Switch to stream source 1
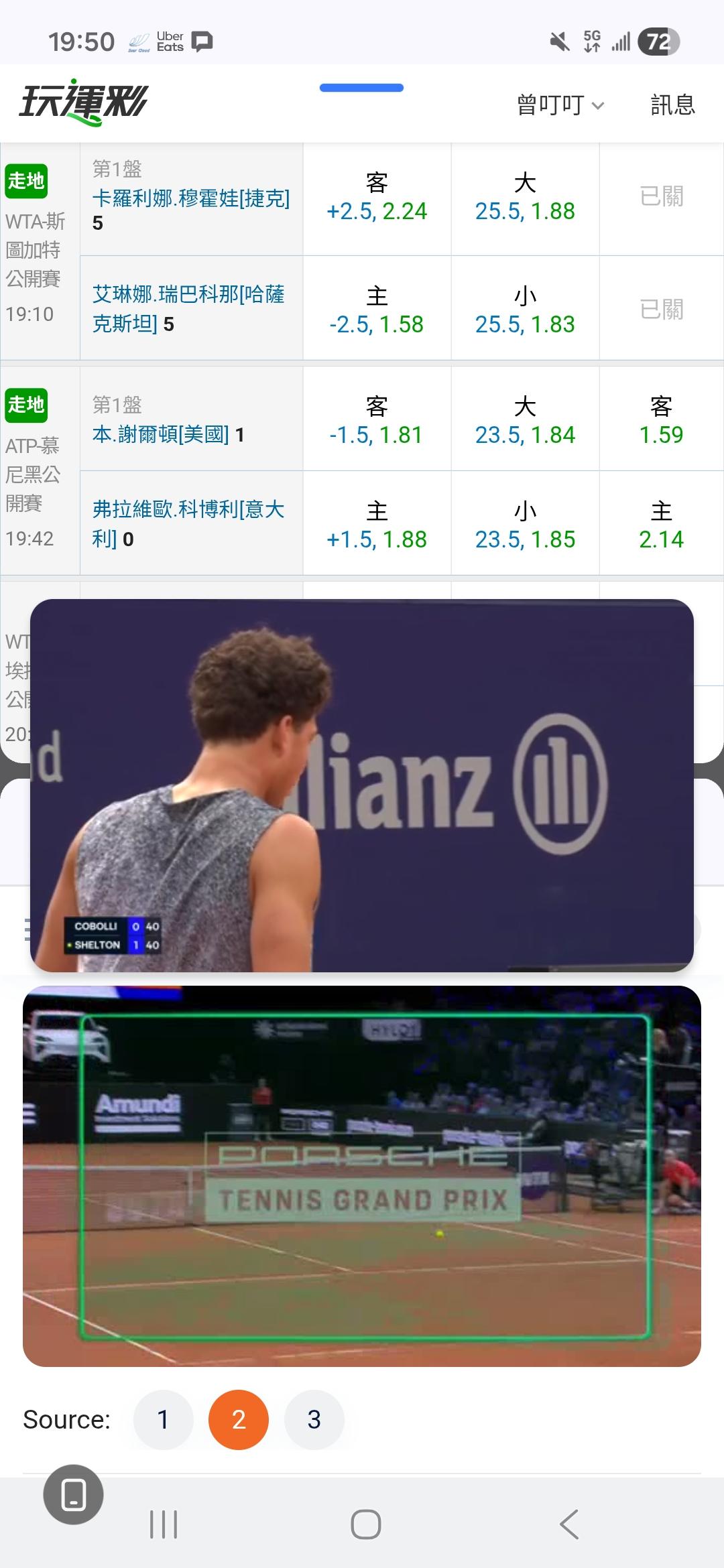This screenshot has height=1568, width=724. [x=163, y=1419]
